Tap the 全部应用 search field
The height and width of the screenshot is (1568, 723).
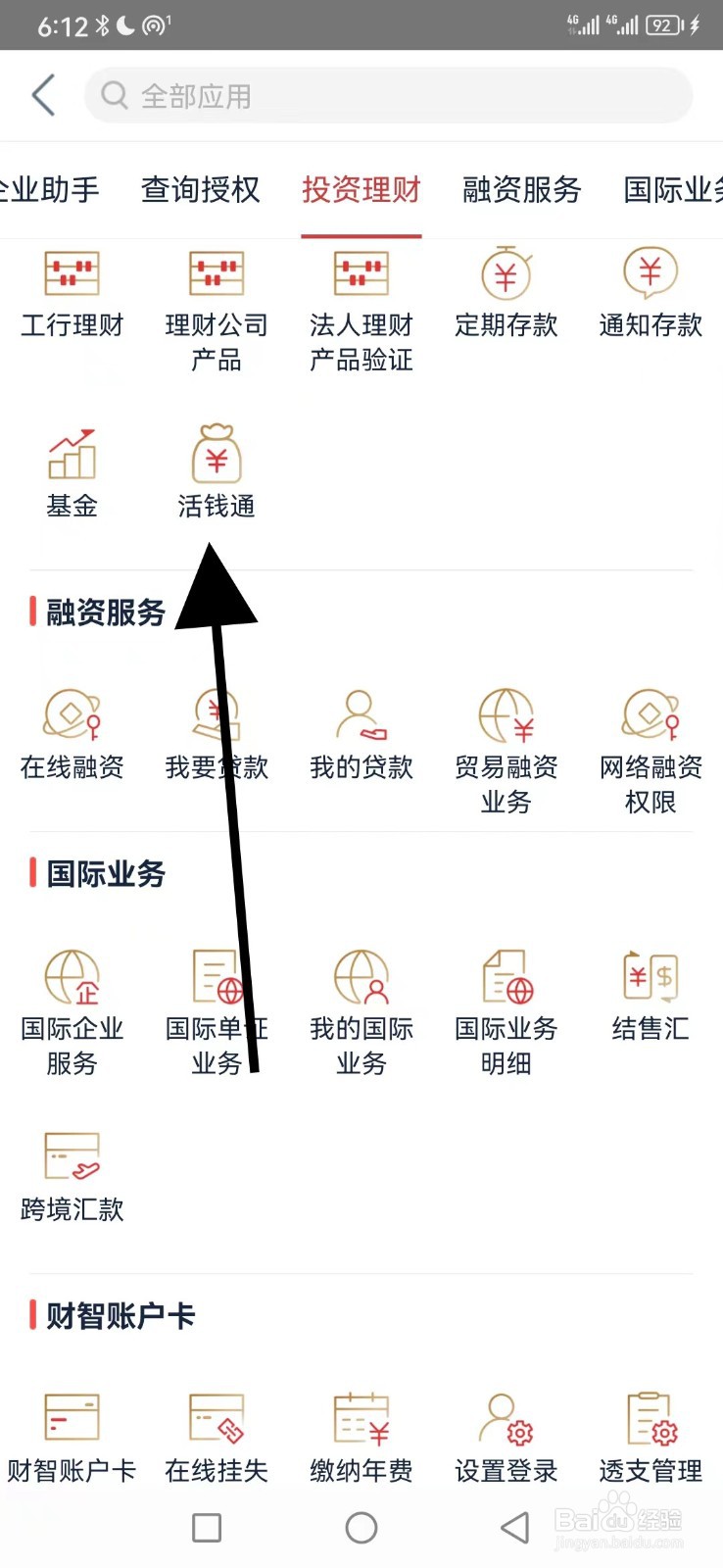(x=387, y=95)
